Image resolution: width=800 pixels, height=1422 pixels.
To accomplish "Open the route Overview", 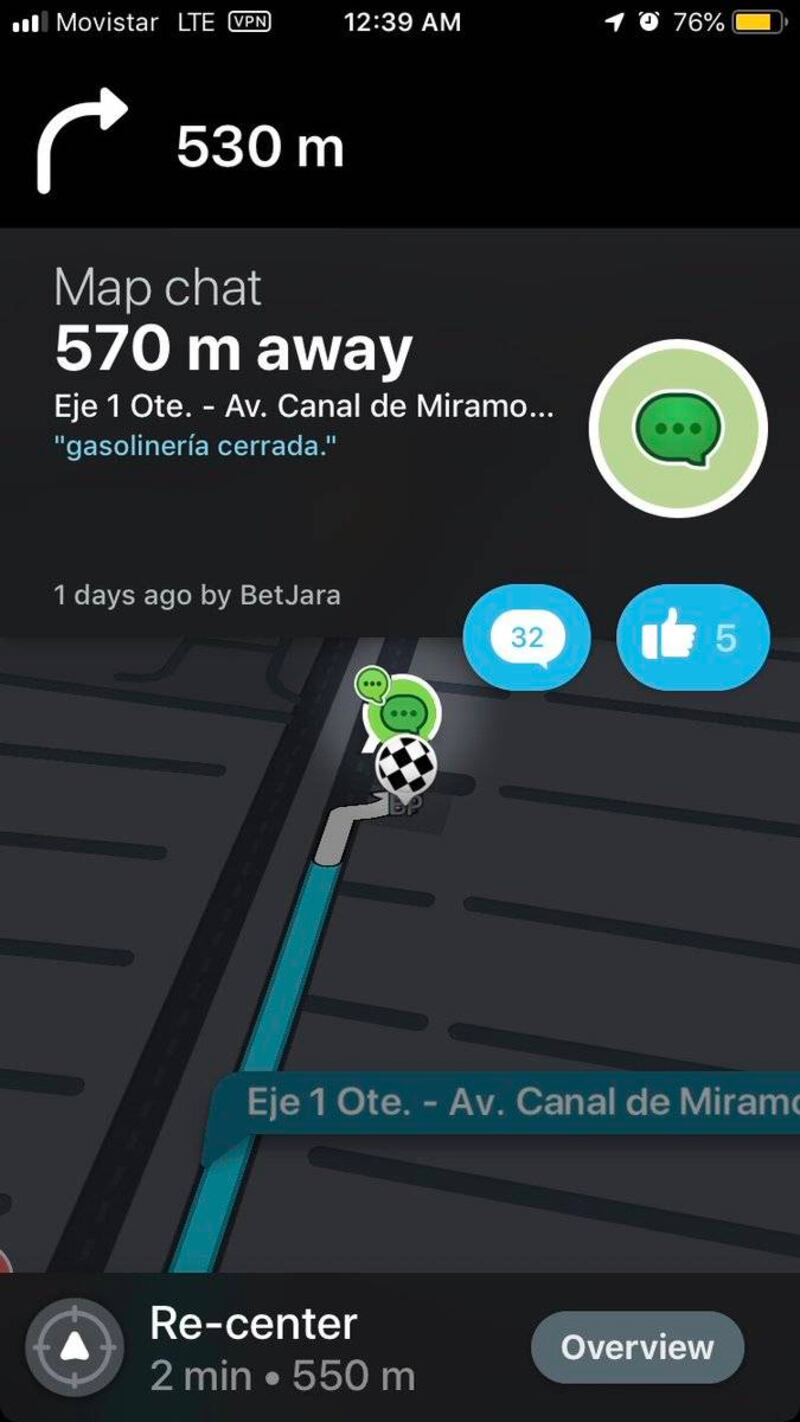I will coord(637,1347).
